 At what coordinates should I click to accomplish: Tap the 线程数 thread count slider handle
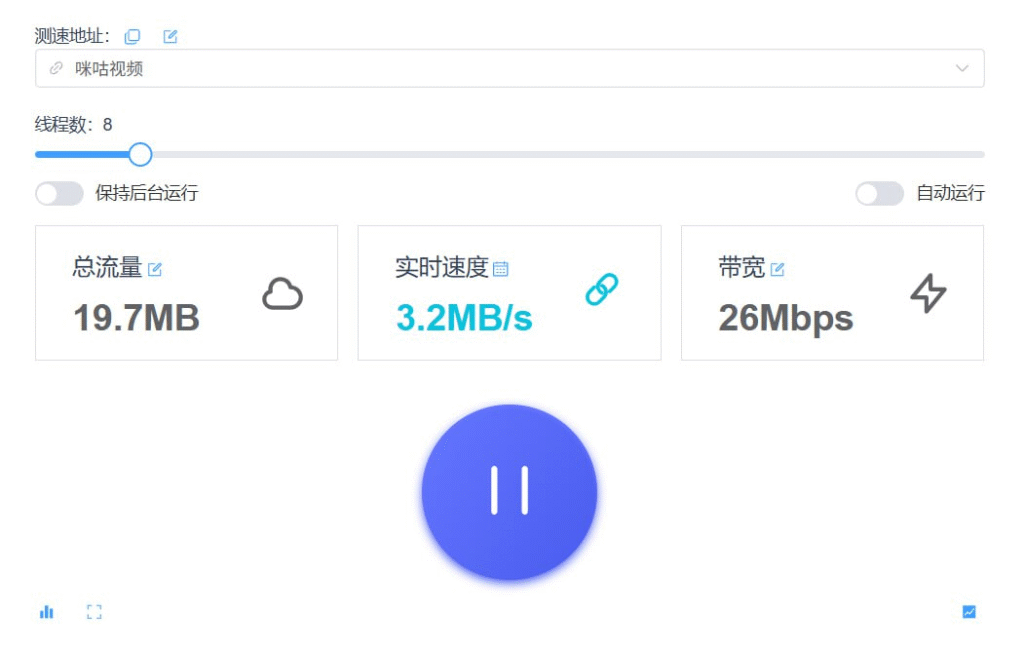141,154
